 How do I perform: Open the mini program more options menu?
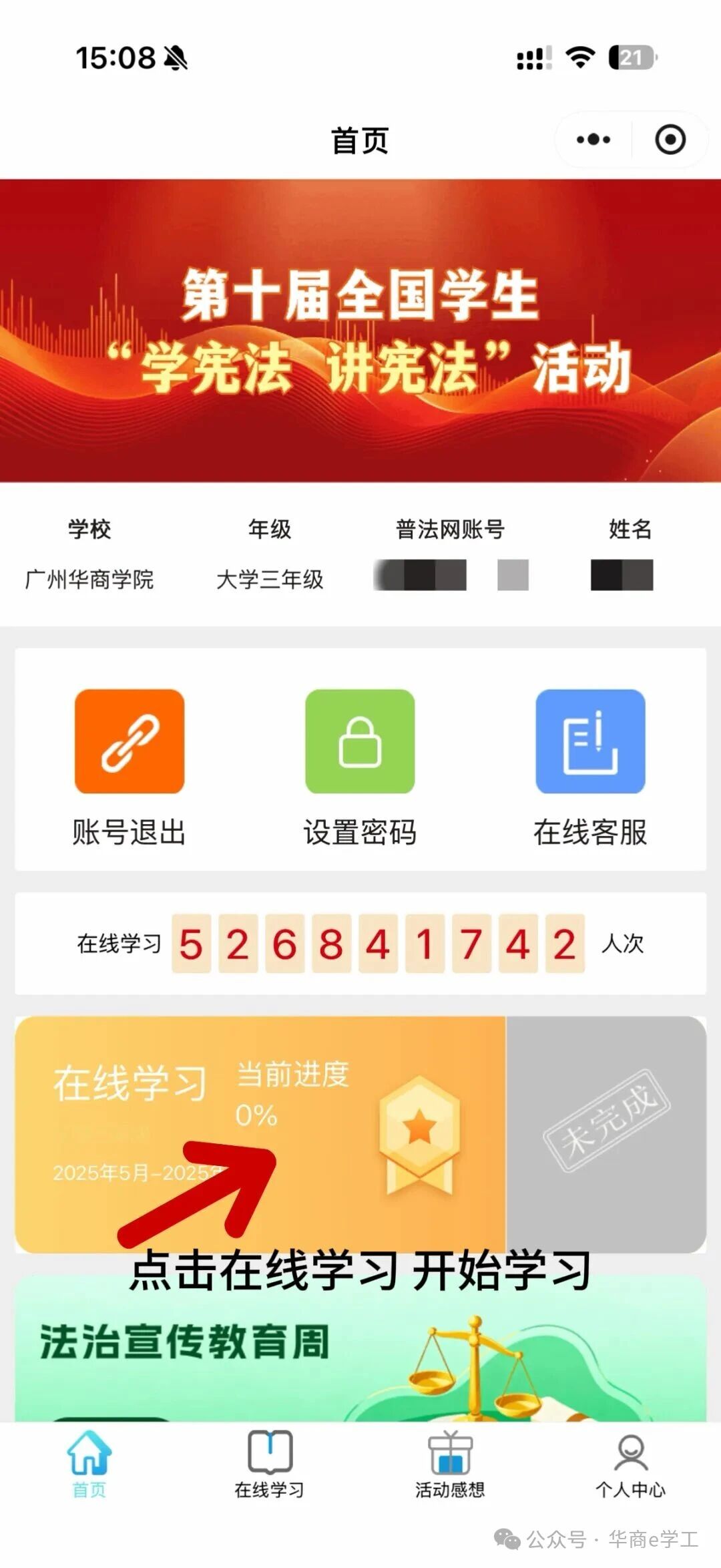[593, 140]
